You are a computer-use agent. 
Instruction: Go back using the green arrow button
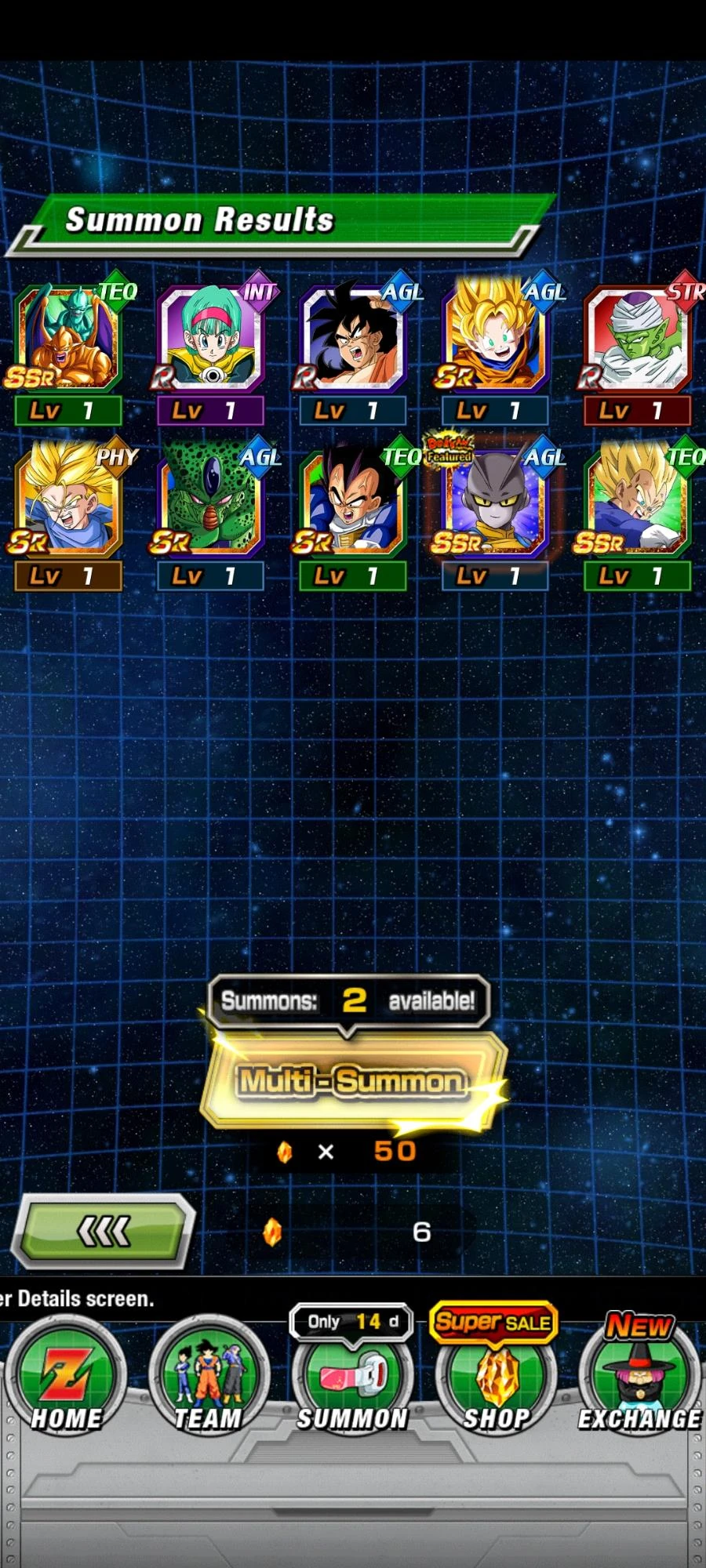[102, 1231]
